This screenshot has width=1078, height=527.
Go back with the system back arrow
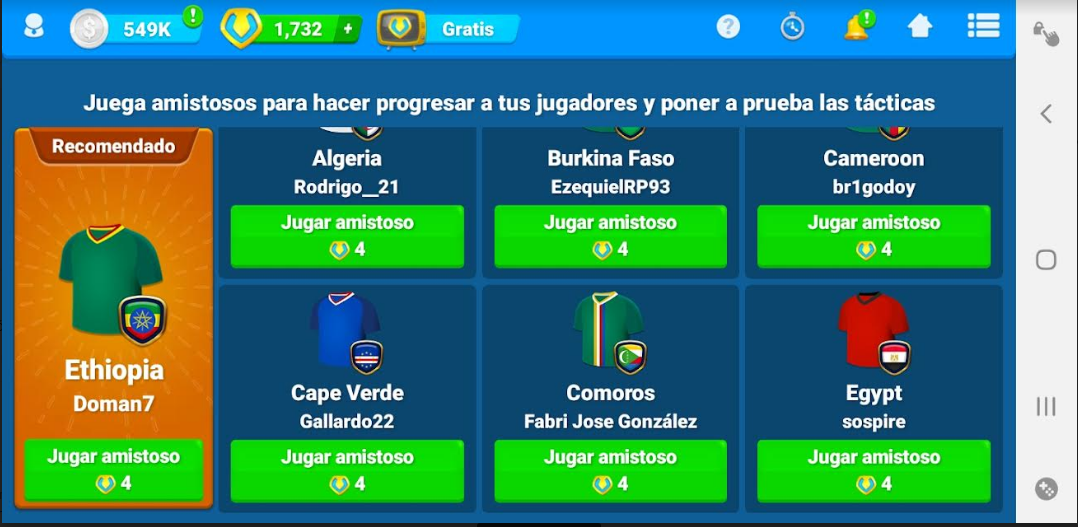[1046, 114]
